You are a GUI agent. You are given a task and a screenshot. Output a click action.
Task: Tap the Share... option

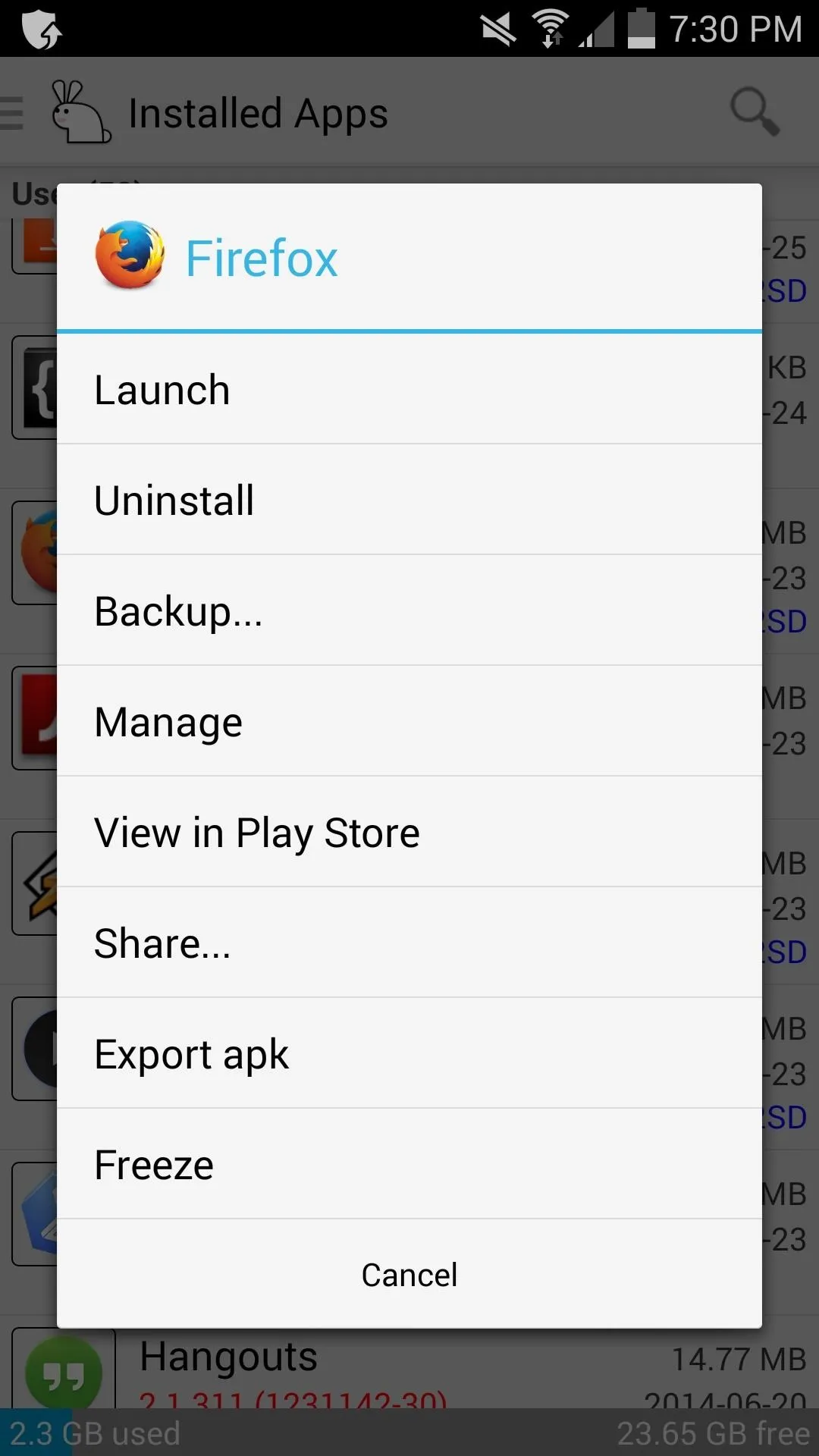[409, 943]
